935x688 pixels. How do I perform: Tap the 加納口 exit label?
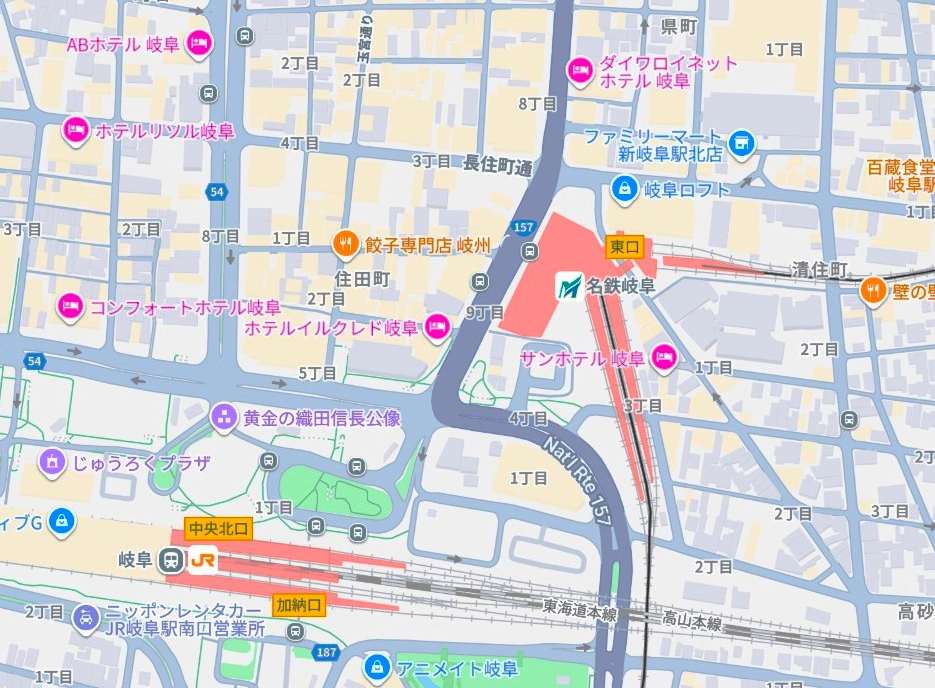[x=300, y=605]
